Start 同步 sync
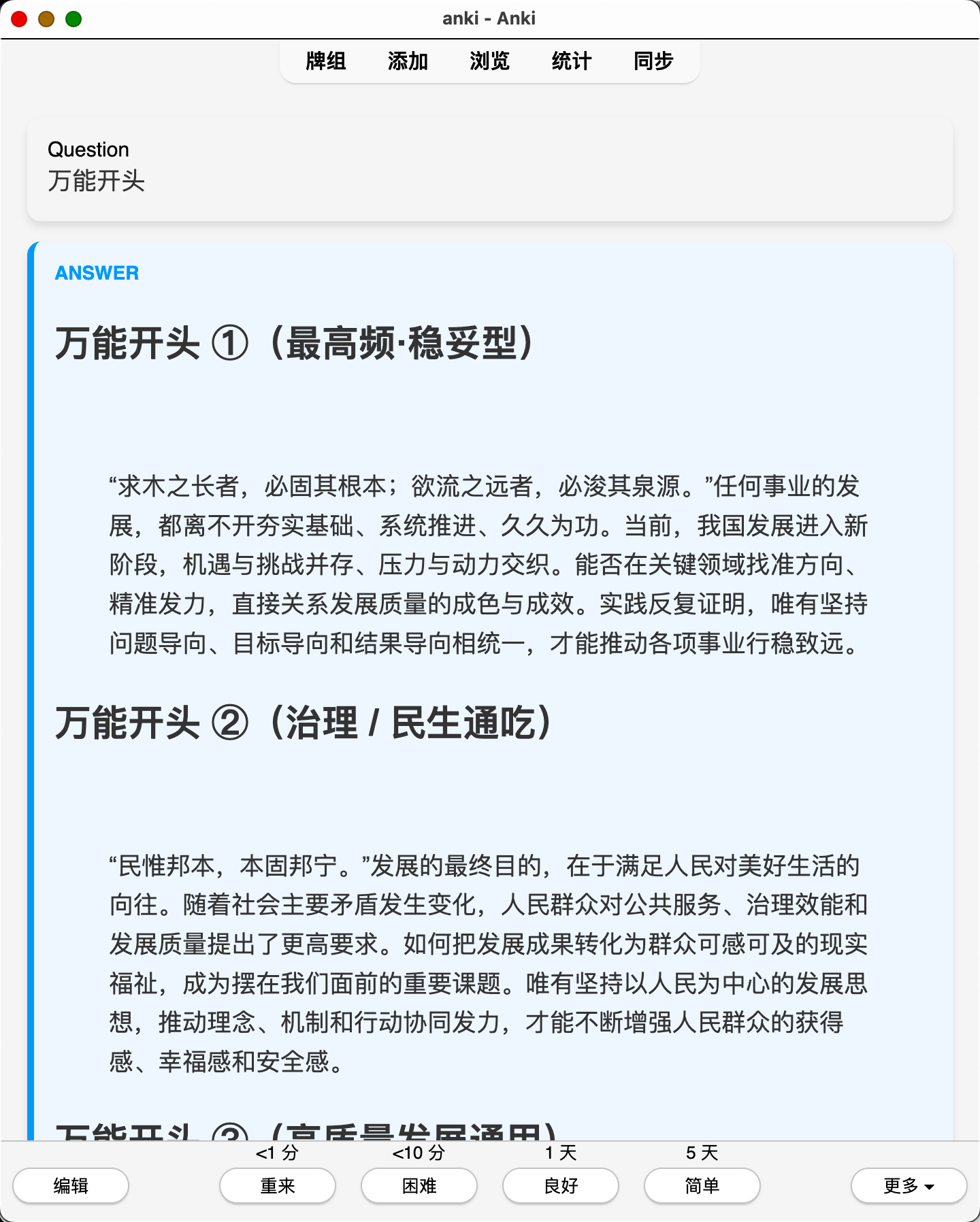Viewport: 980px width, 1222px height. coord(653,61)
